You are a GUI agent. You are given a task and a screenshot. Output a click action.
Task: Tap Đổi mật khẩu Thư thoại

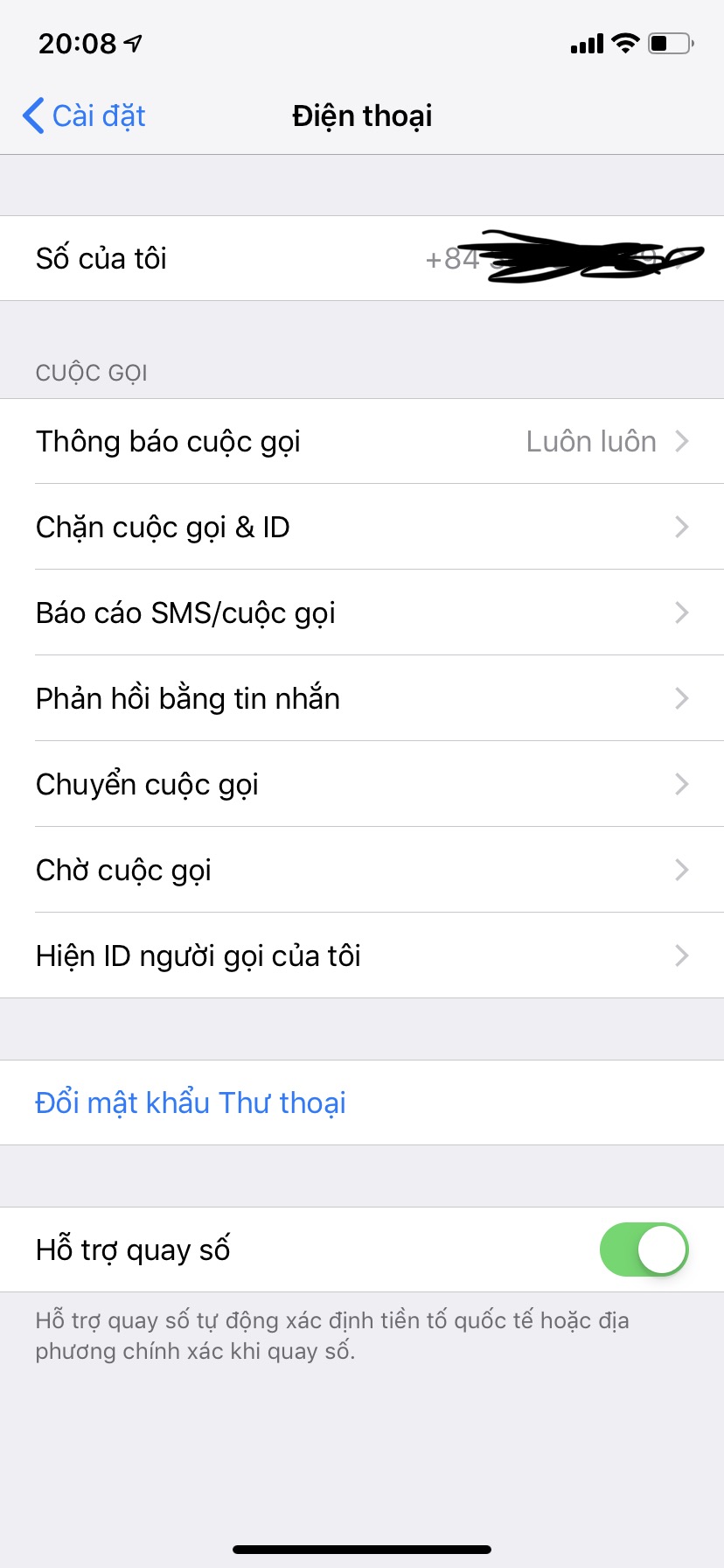click(x=362, y=1102)
